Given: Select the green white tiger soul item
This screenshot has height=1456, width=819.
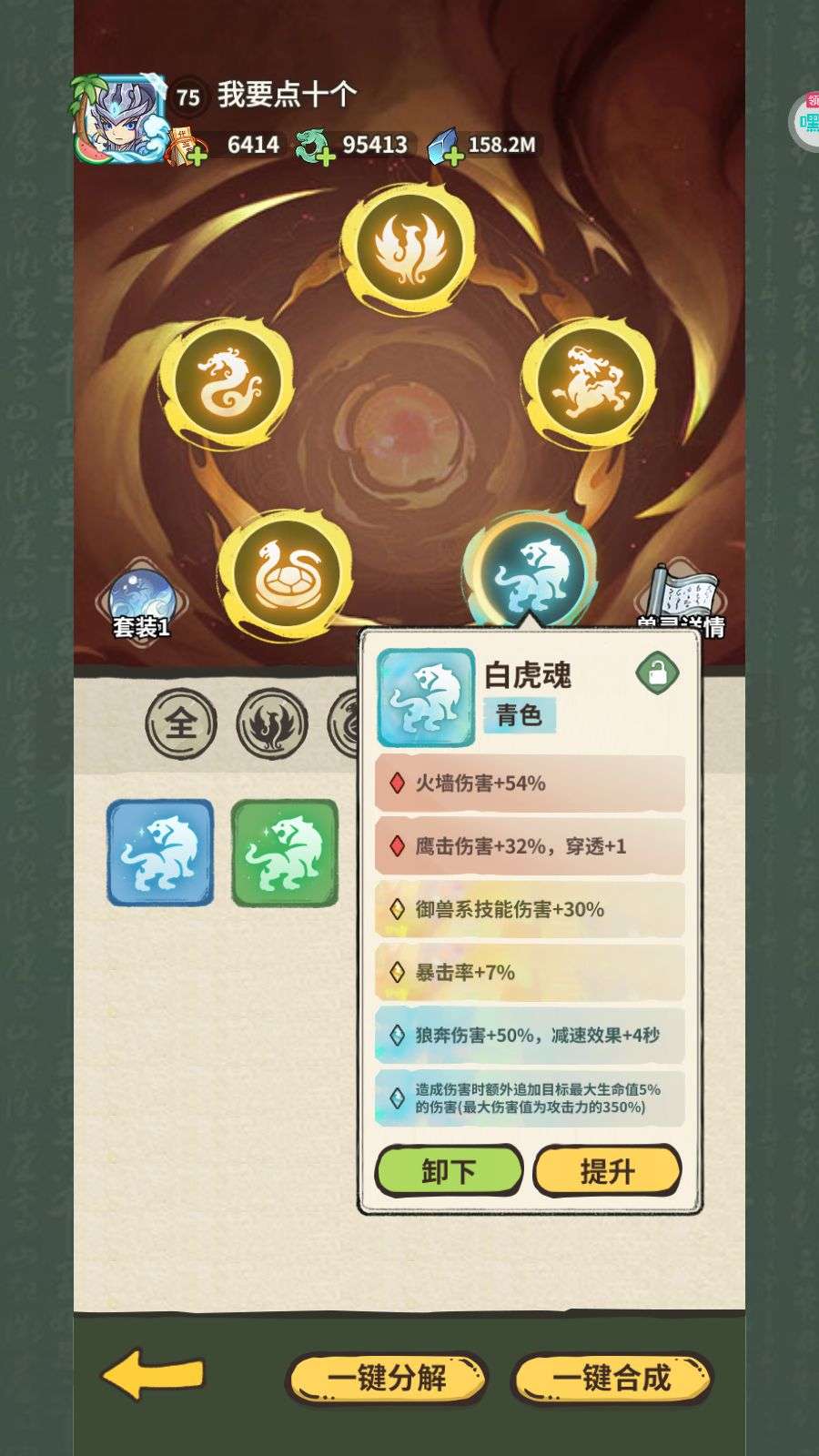Looking at the screenshot, I should coord(285,854).
